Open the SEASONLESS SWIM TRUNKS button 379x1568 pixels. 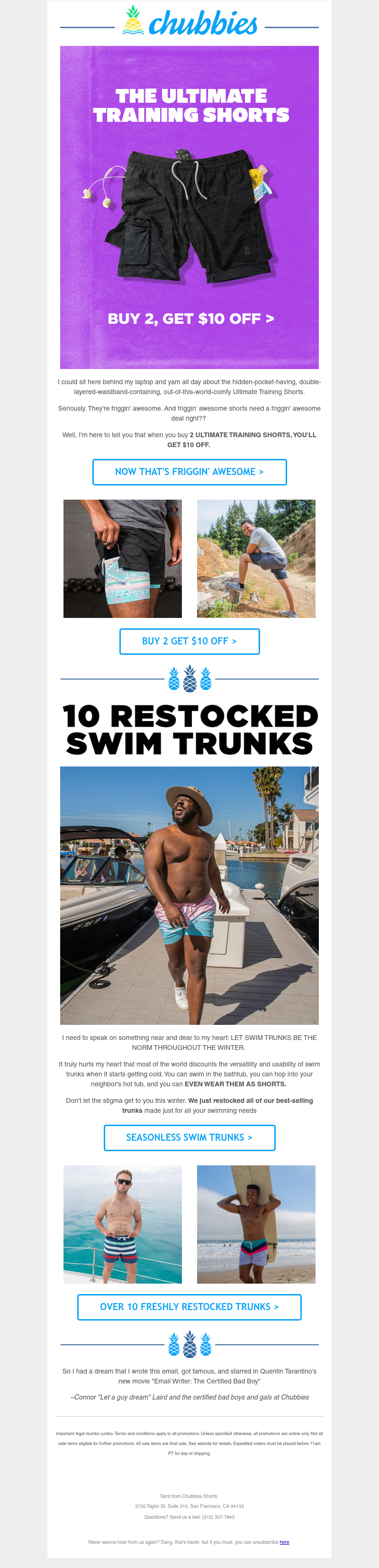pyautogui.click(x=189, y=1137)
